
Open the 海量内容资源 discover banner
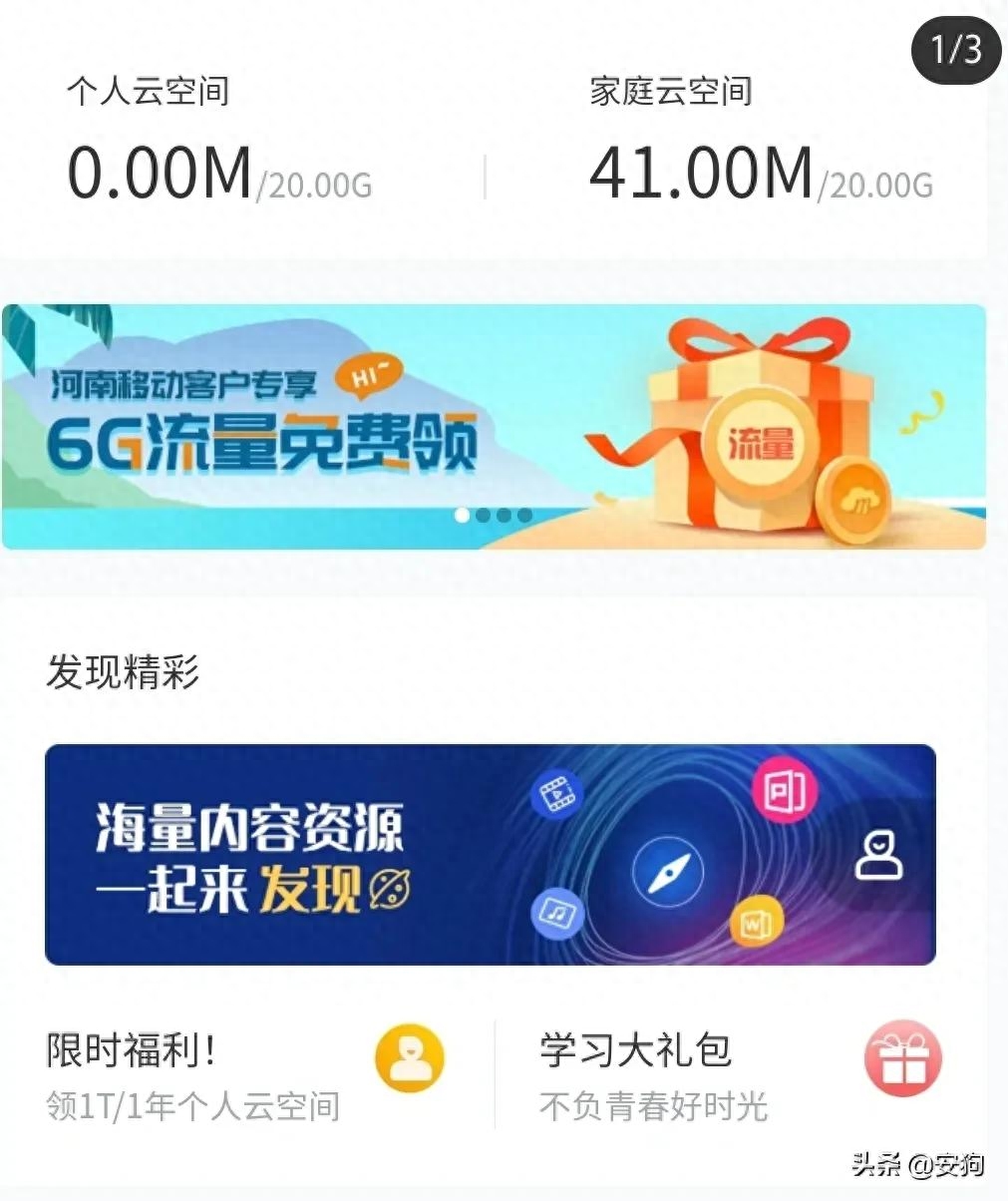click(x=490, y=854)
